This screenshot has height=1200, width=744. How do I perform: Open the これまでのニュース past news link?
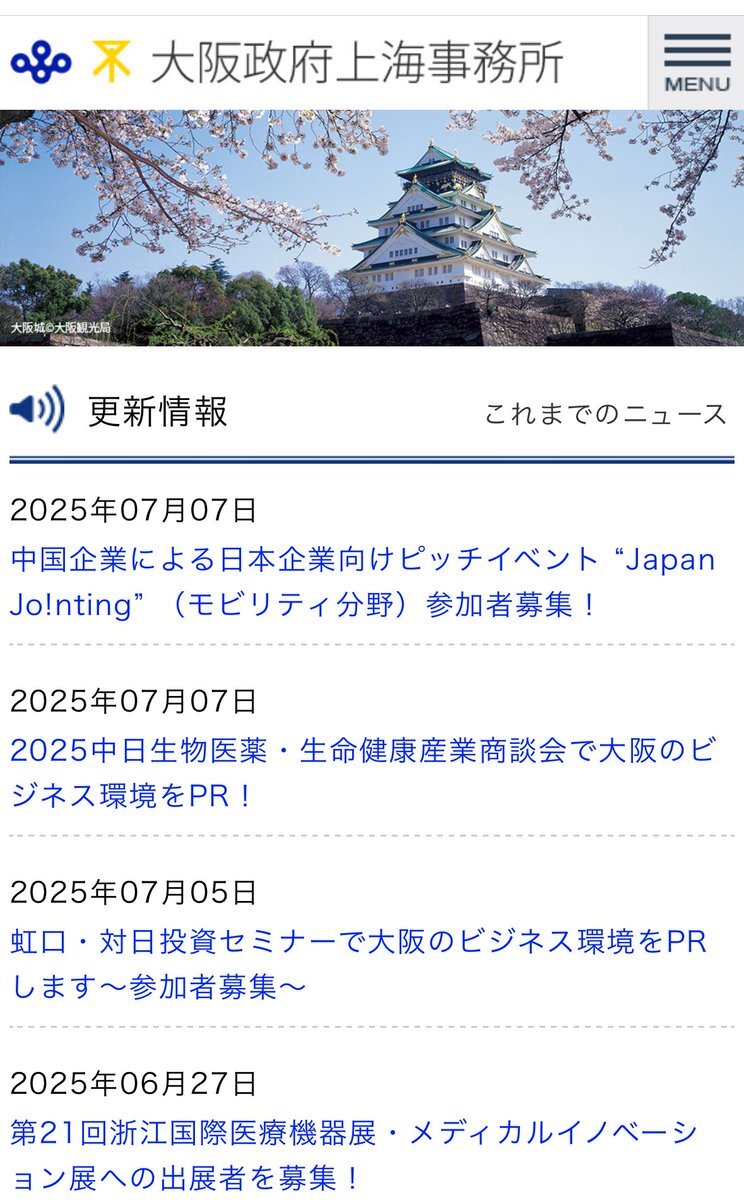point(606,414)
